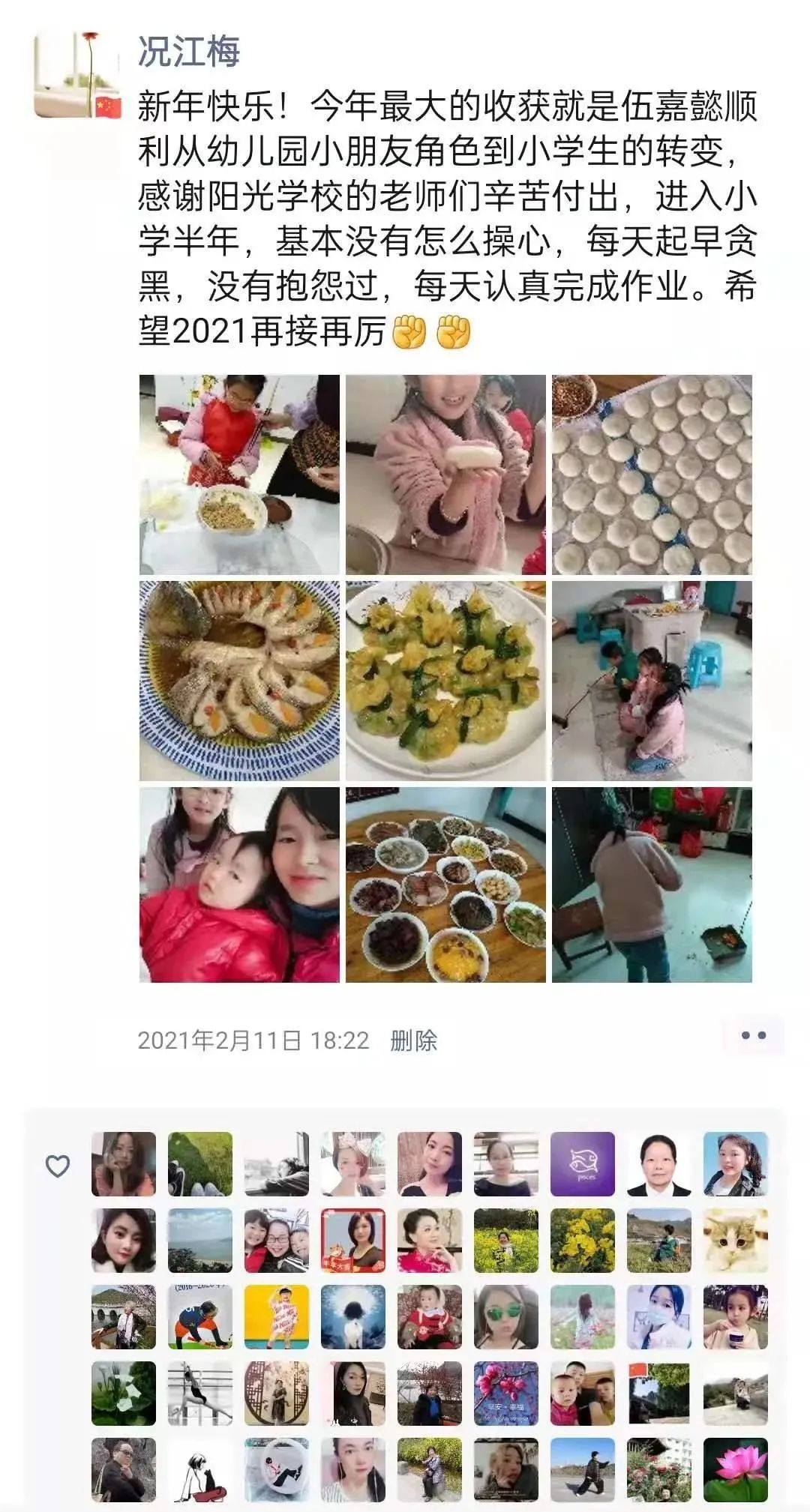The image size is (810, 1512).
Task: View photo of girl holding a rice cake
Action: [445, 475]
